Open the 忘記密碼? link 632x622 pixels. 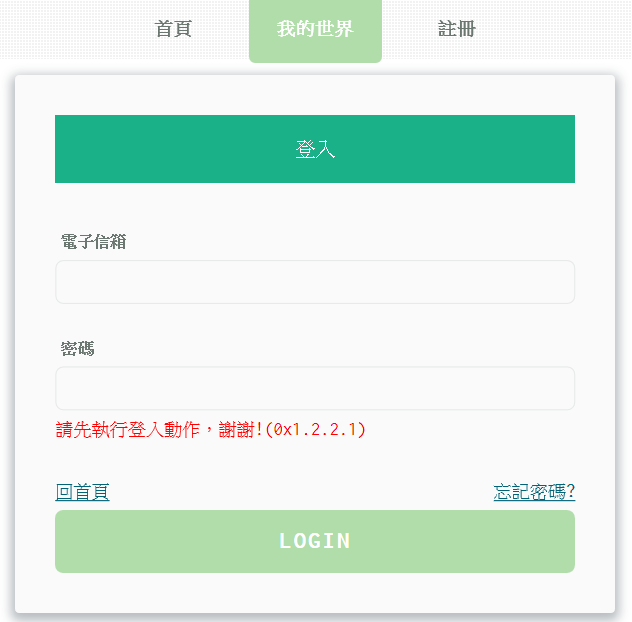[534, 492]
